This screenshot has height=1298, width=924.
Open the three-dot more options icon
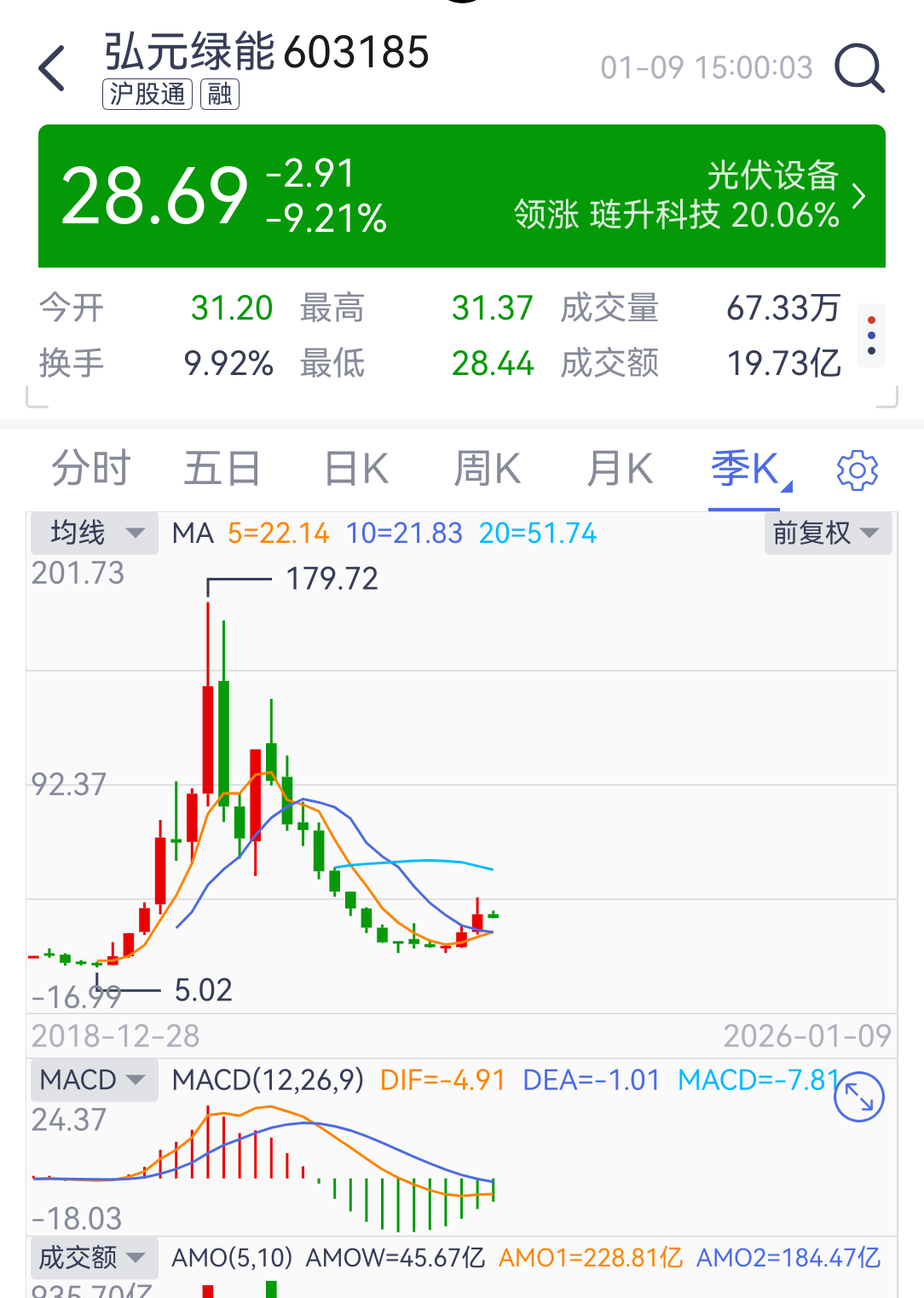871,336
